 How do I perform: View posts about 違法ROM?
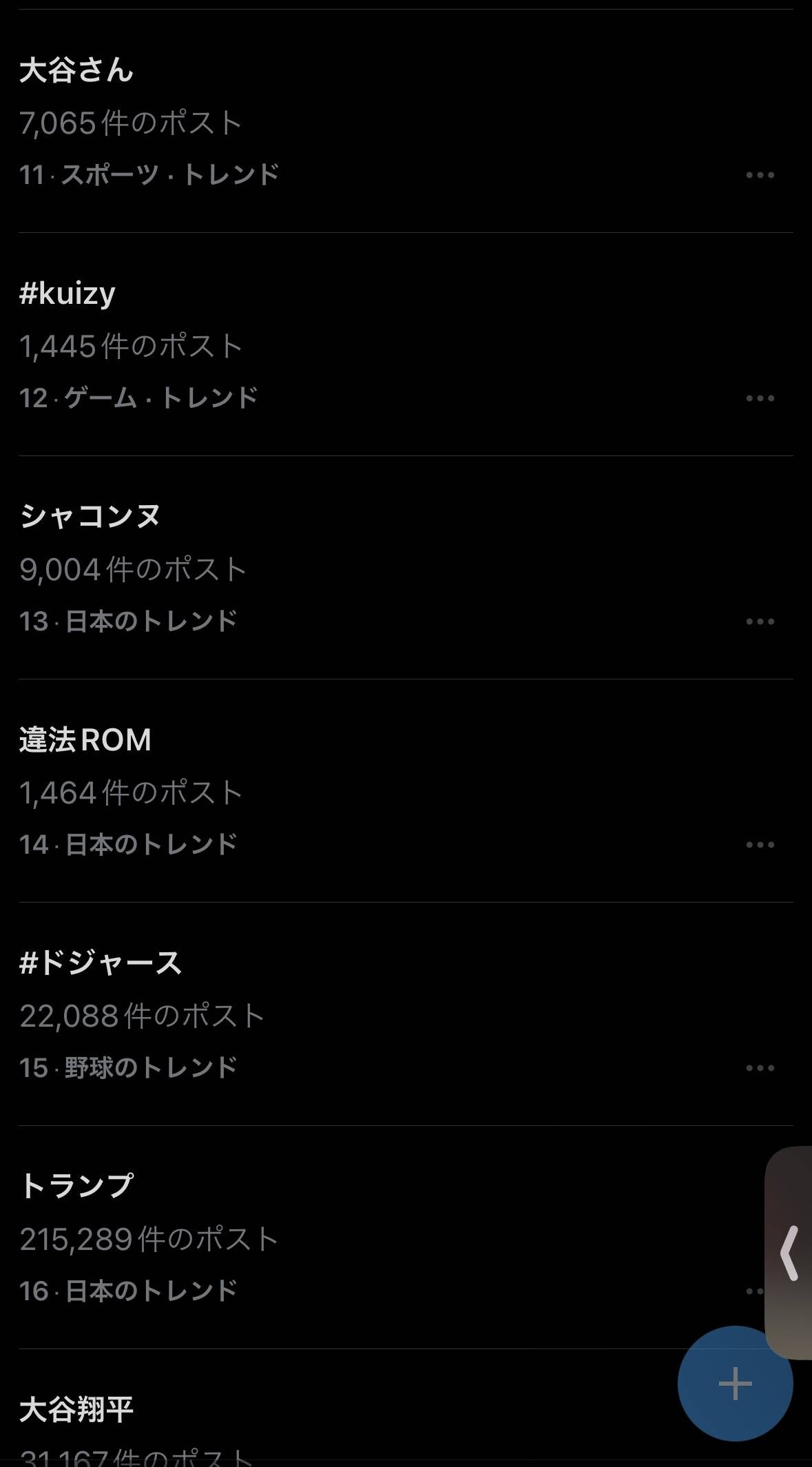click(x=85, y=740)
